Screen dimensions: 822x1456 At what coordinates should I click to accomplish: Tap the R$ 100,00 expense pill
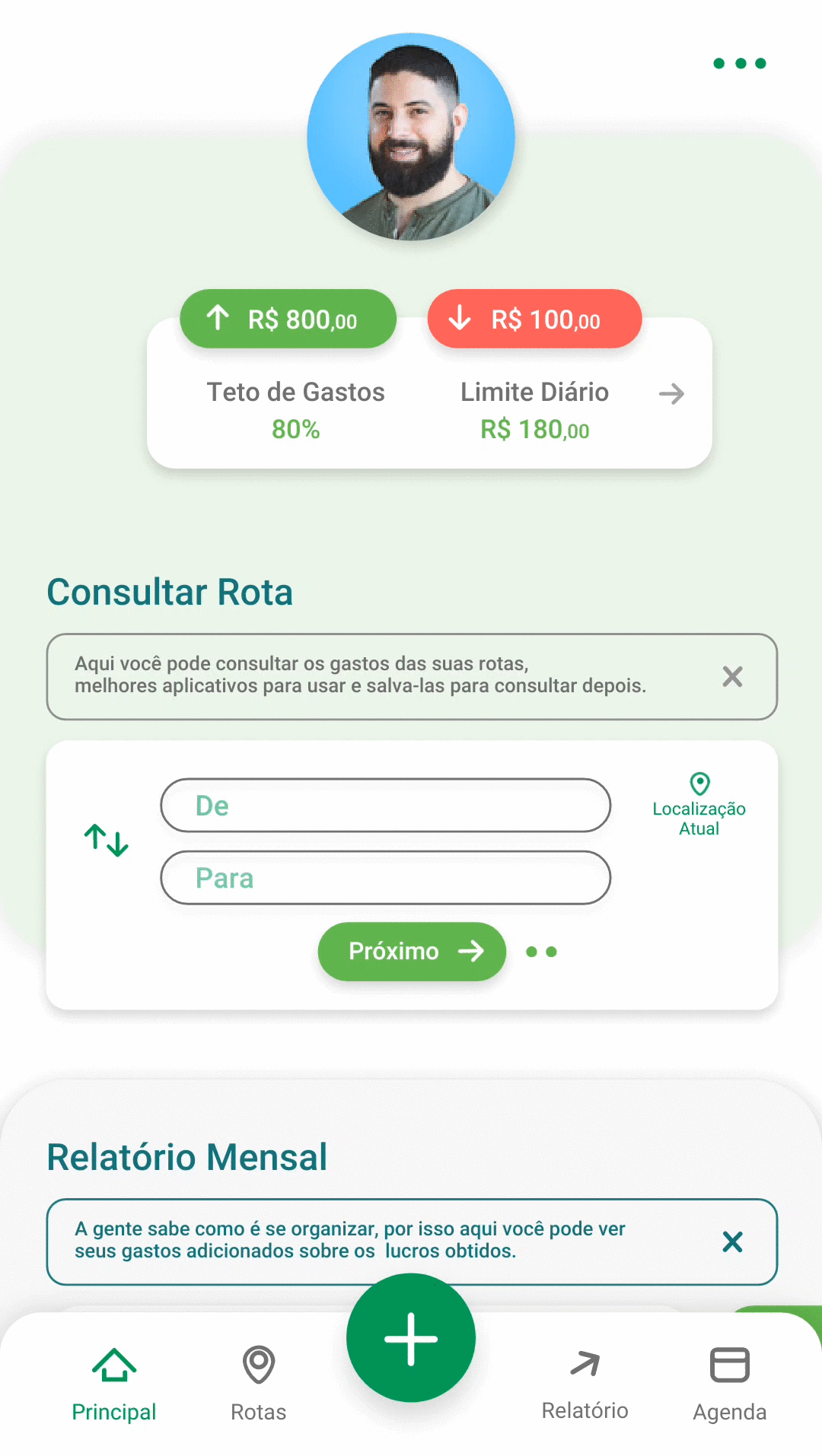pos(534,319)
